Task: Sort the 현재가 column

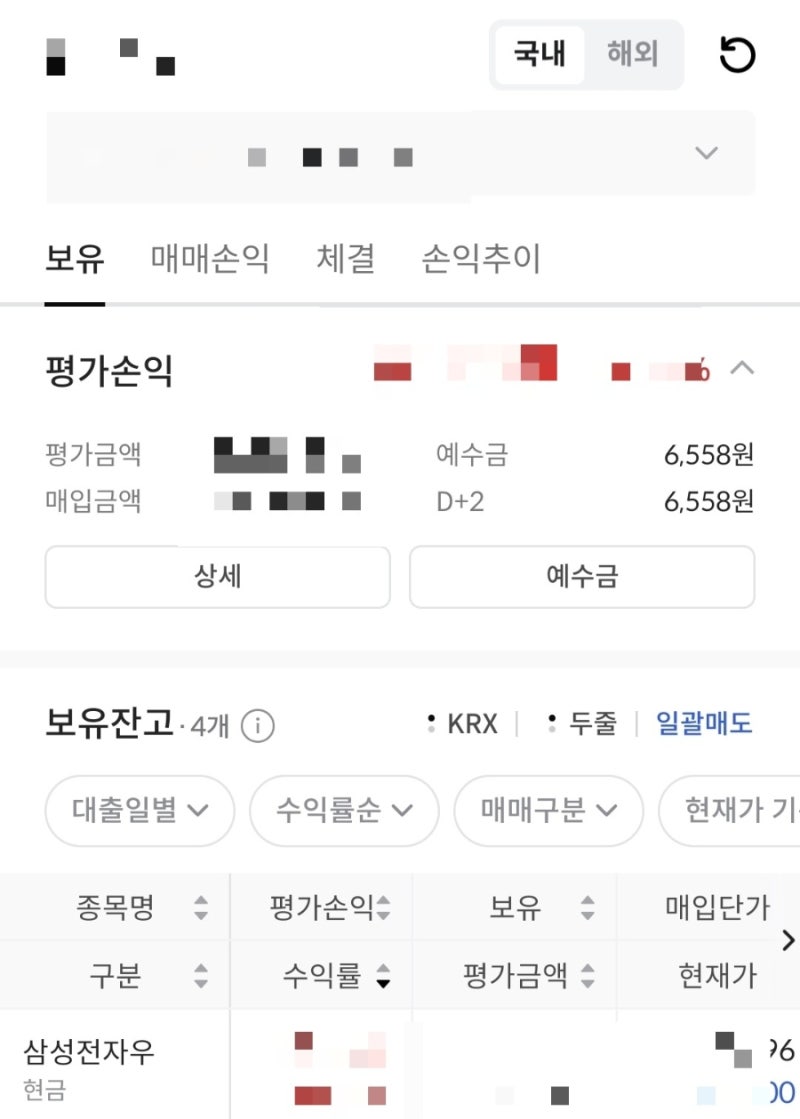Action: [720, 975]
